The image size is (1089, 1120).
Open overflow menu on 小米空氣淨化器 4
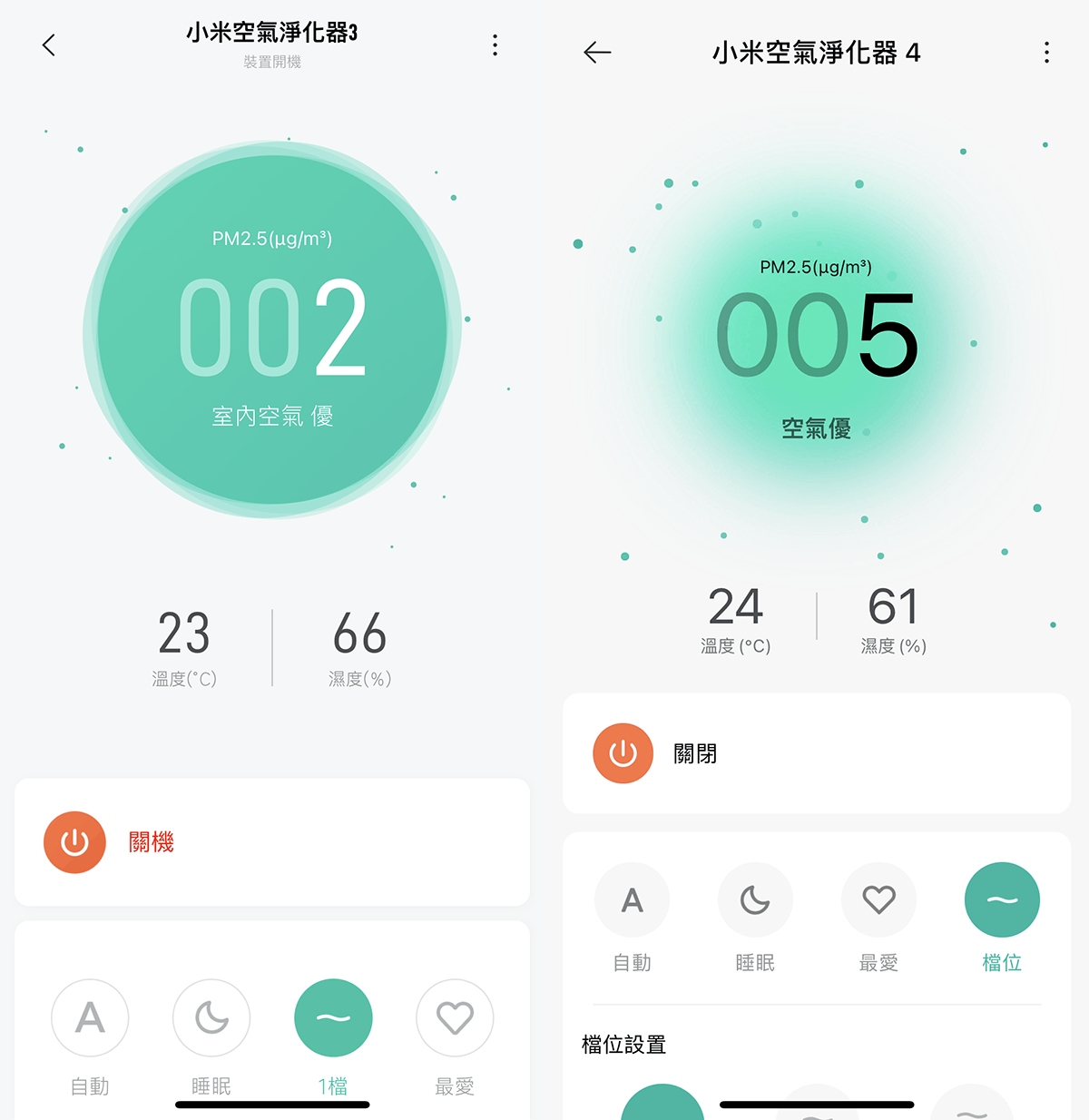(1046, 53)
